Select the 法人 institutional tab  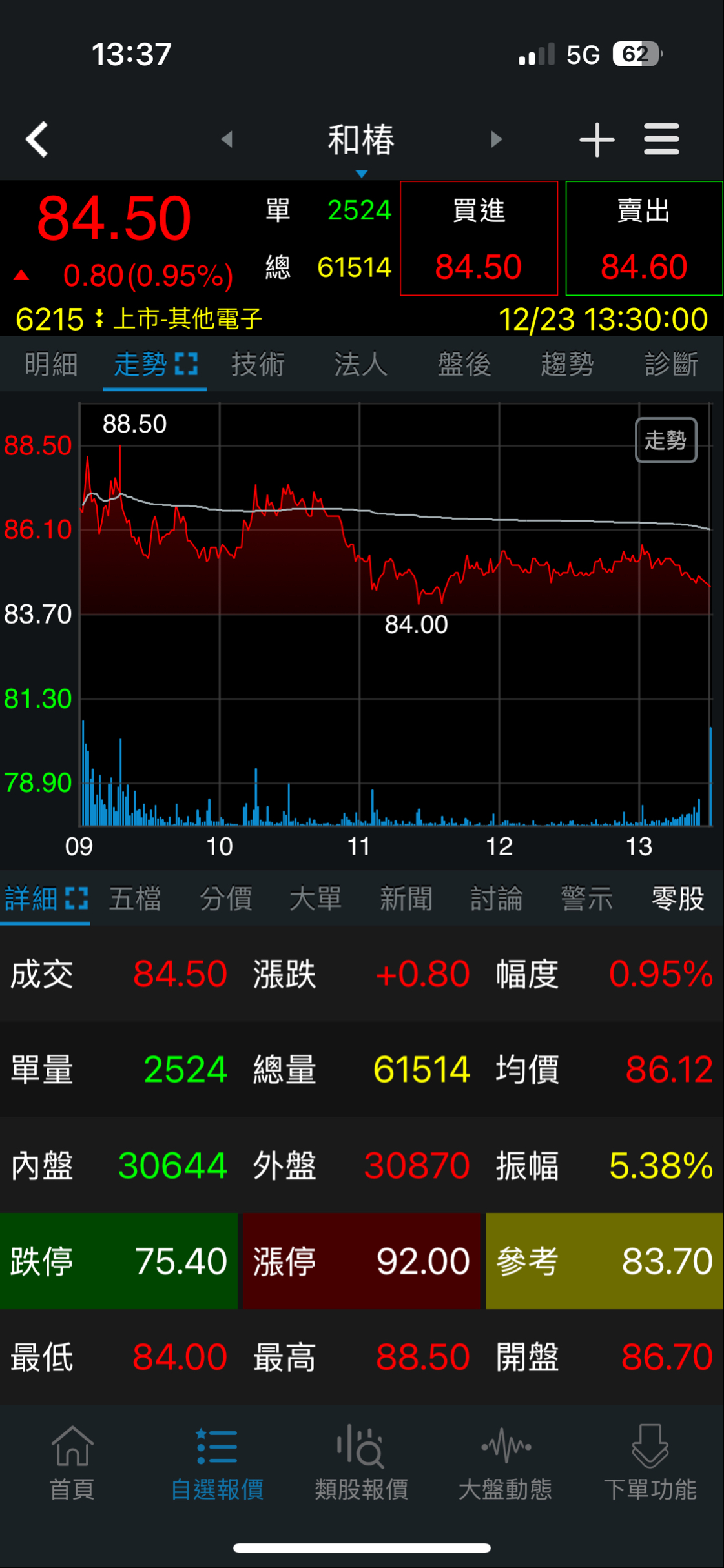361,364
